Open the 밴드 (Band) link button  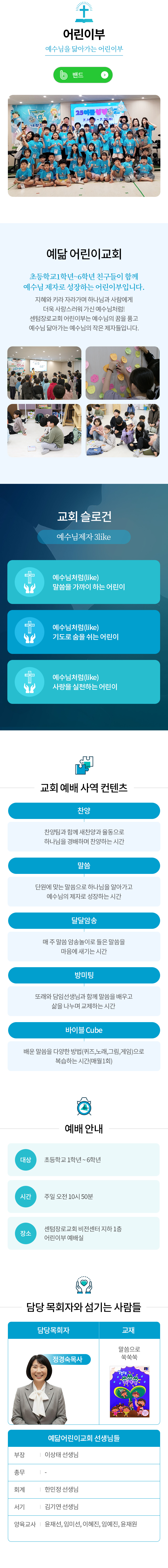[83, 75]
